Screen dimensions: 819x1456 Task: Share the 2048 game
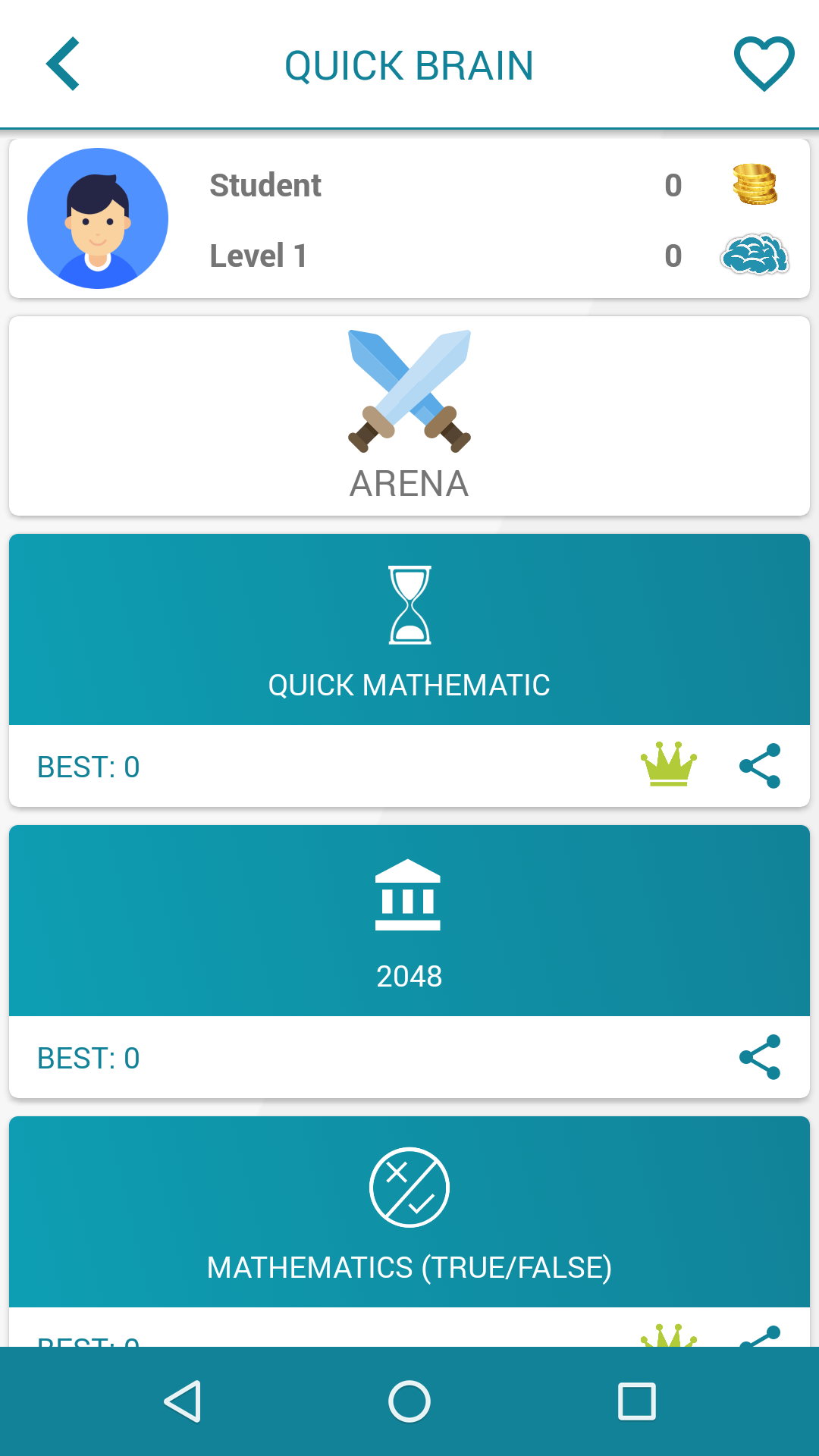(761, 1056)
